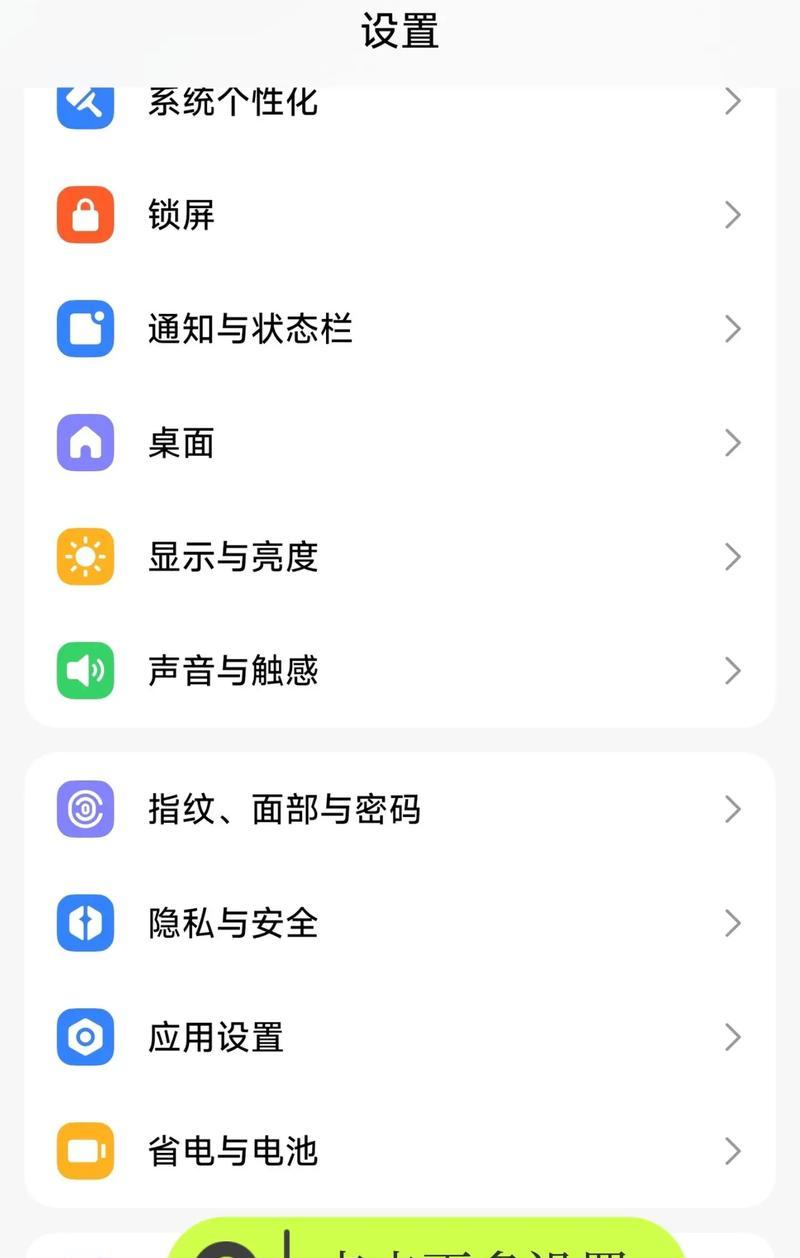Tap the orange lock icon for 锁屏

tap(85, 214)
